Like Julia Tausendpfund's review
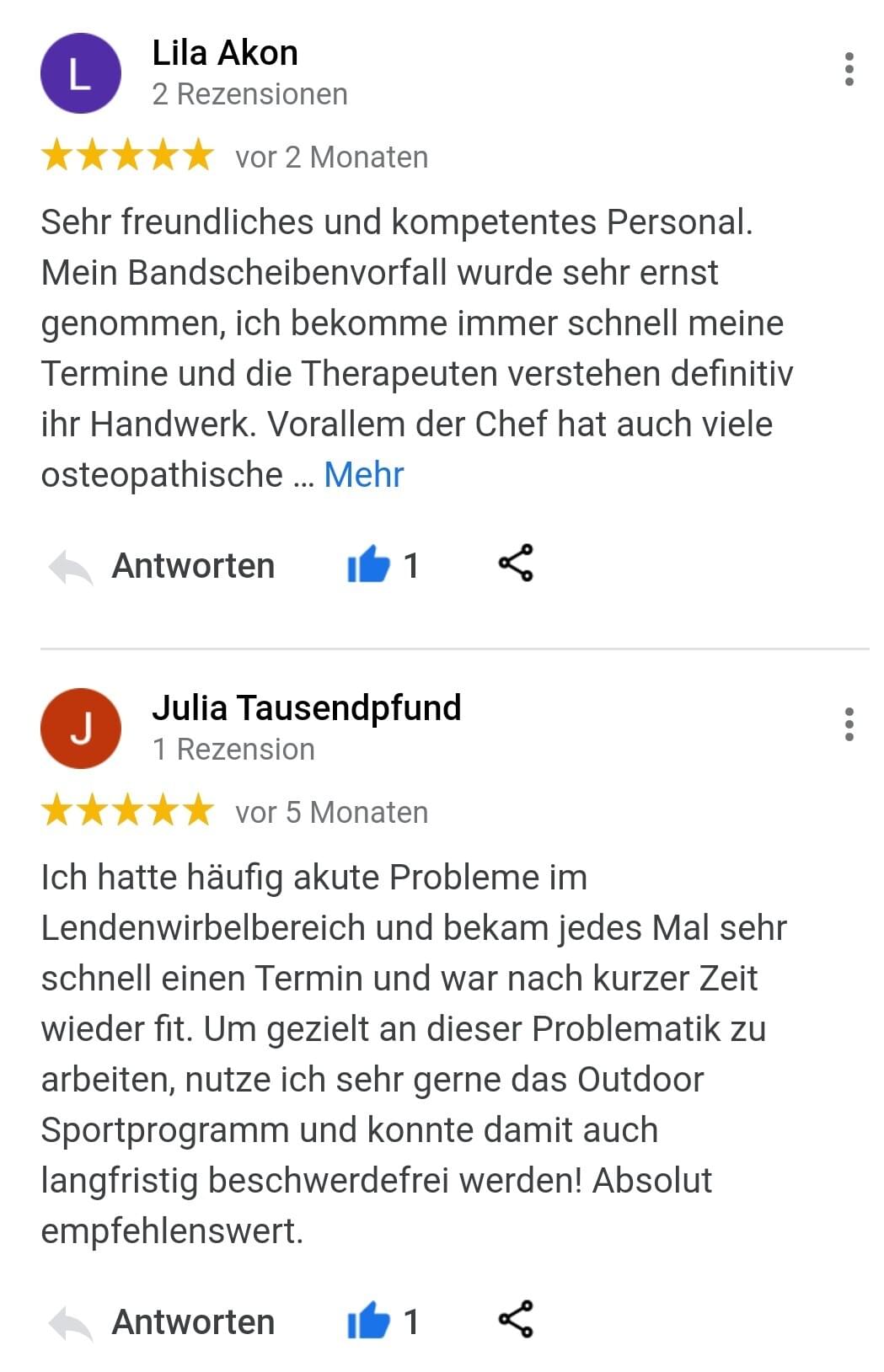This screenshot has width=884, height=1372. pyautogui.click(x=369, y=1321)
